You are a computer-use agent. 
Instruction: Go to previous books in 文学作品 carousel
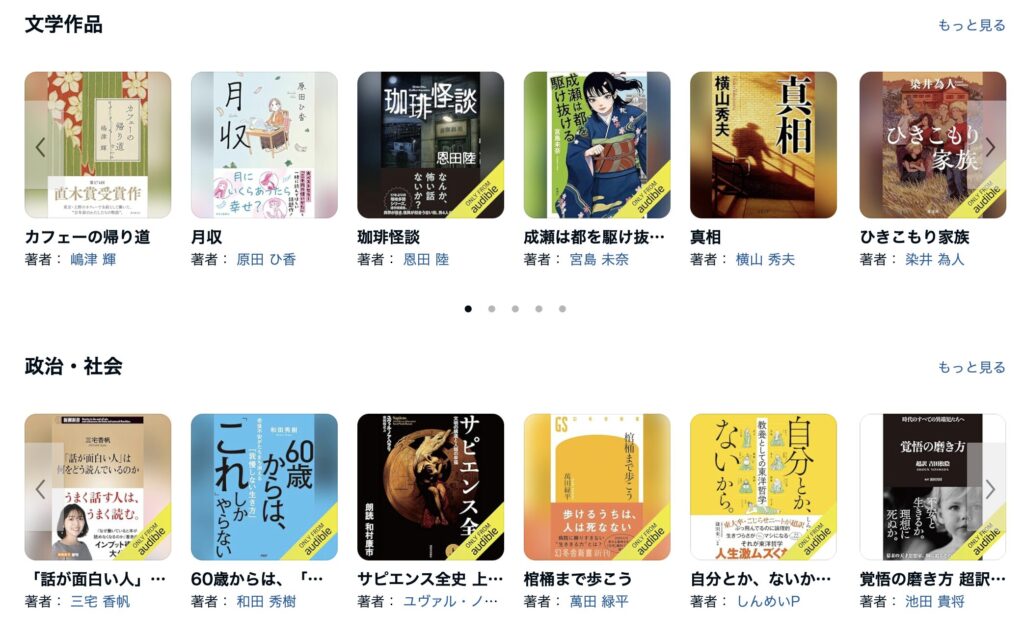[41, 147]
